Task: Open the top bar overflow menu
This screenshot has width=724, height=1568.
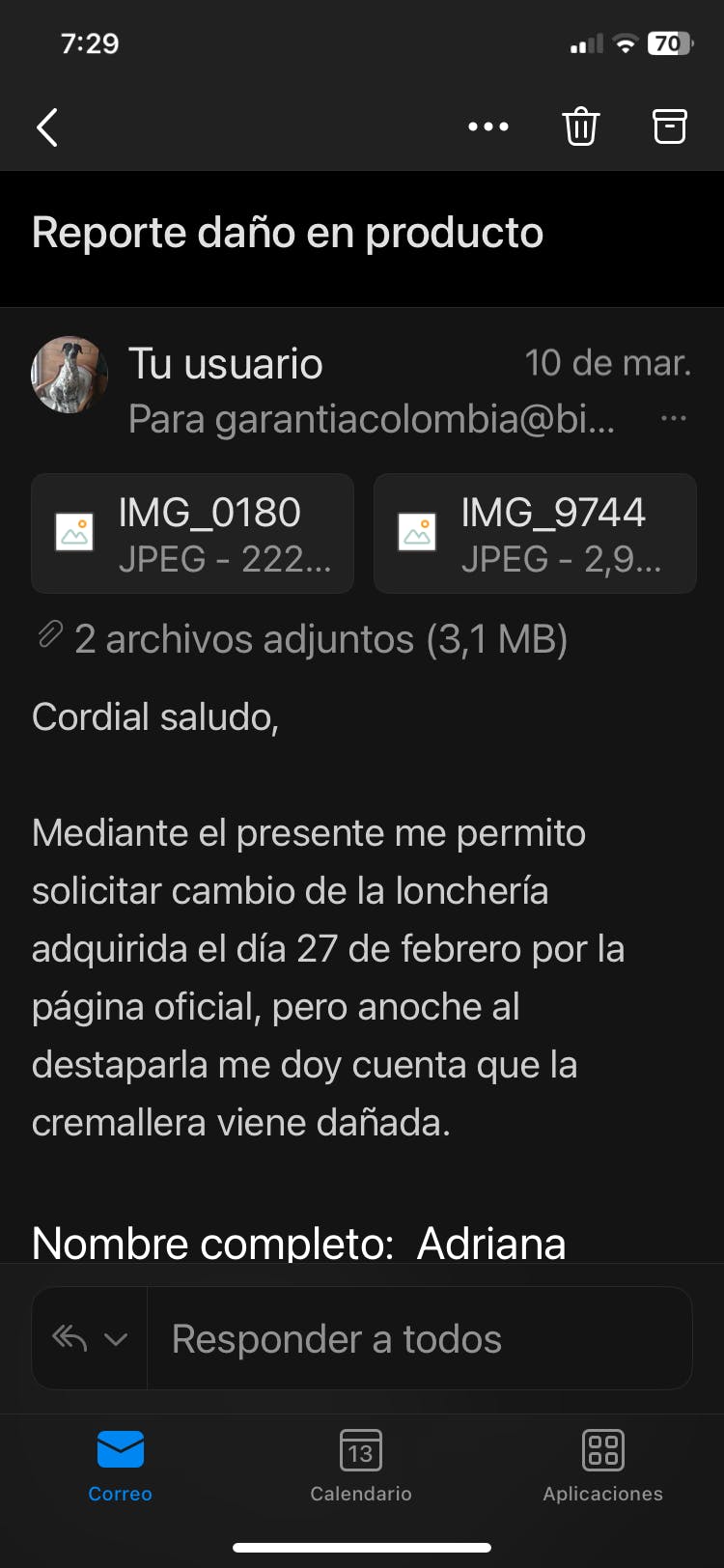Action: [x=487, y=126]
